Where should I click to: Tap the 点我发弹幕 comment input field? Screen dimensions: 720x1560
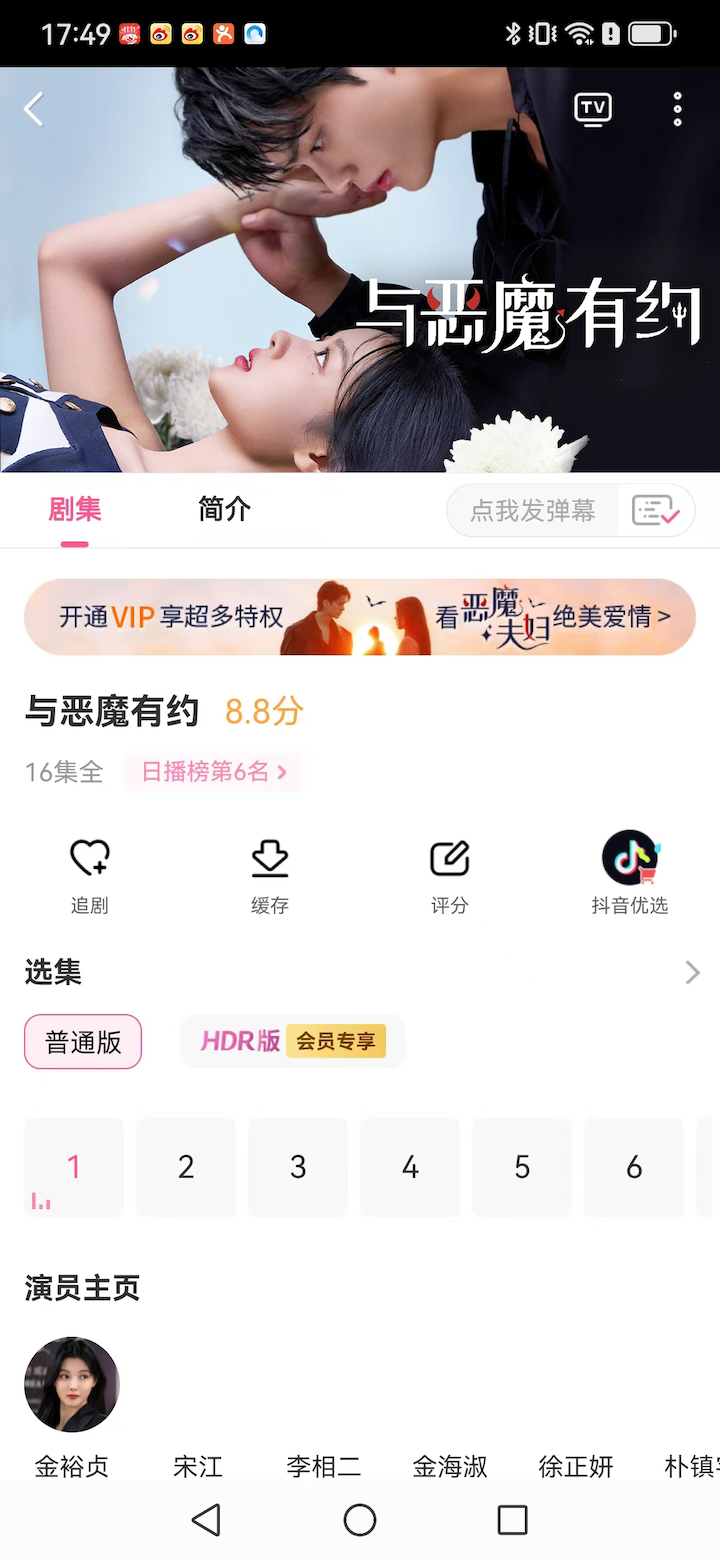pyautogui.click(x=530, y=510)
